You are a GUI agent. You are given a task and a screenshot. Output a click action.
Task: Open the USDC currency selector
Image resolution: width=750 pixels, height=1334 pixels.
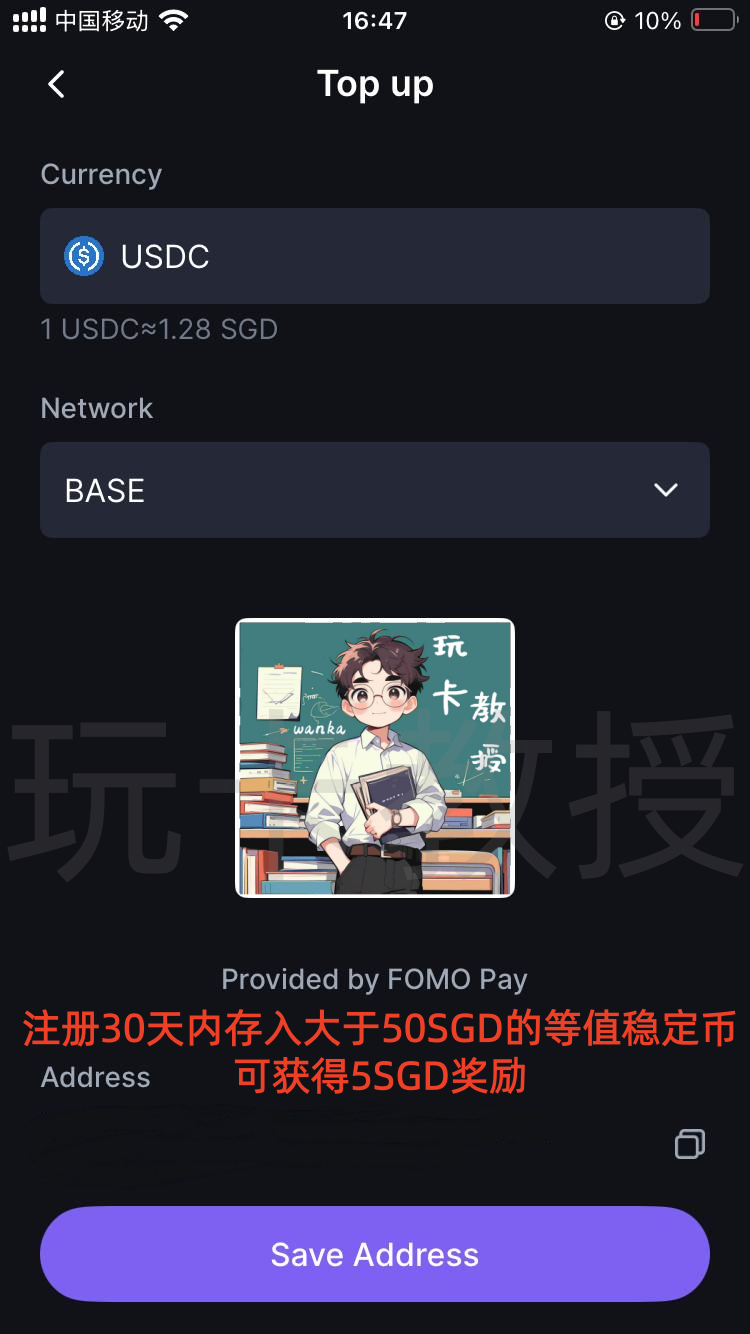click(375, 256)
